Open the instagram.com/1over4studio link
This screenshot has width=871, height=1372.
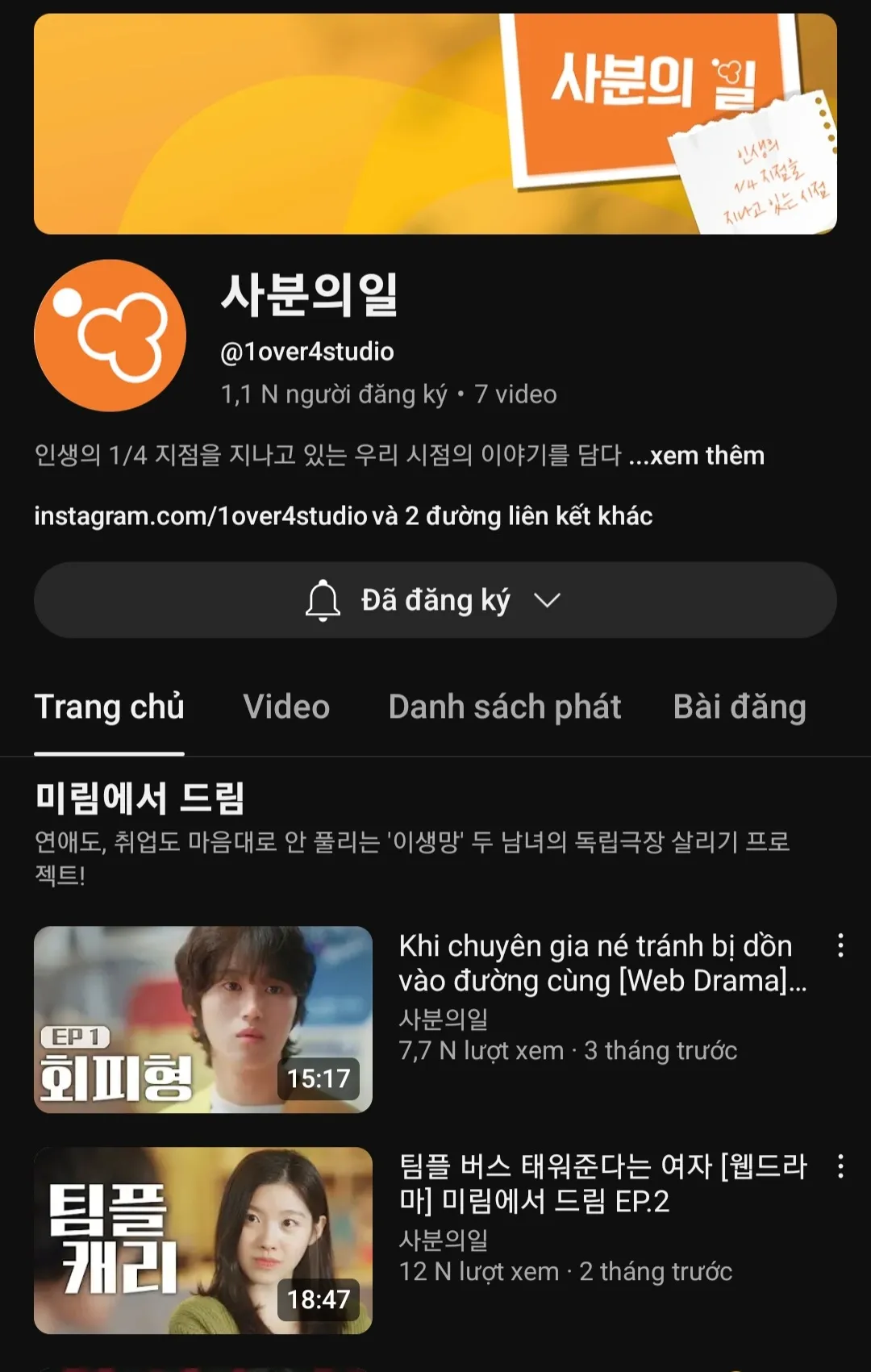tap(200, 516)
